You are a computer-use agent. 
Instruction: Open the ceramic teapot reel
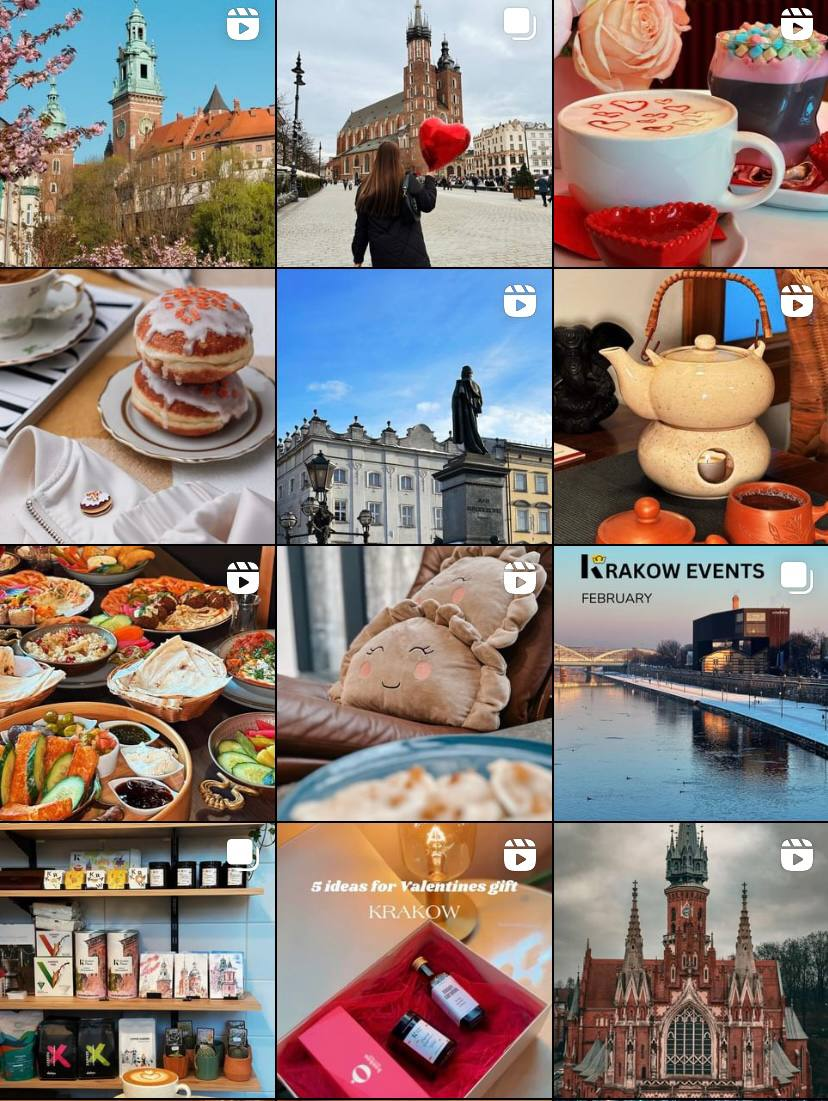(x=691, y=406)
